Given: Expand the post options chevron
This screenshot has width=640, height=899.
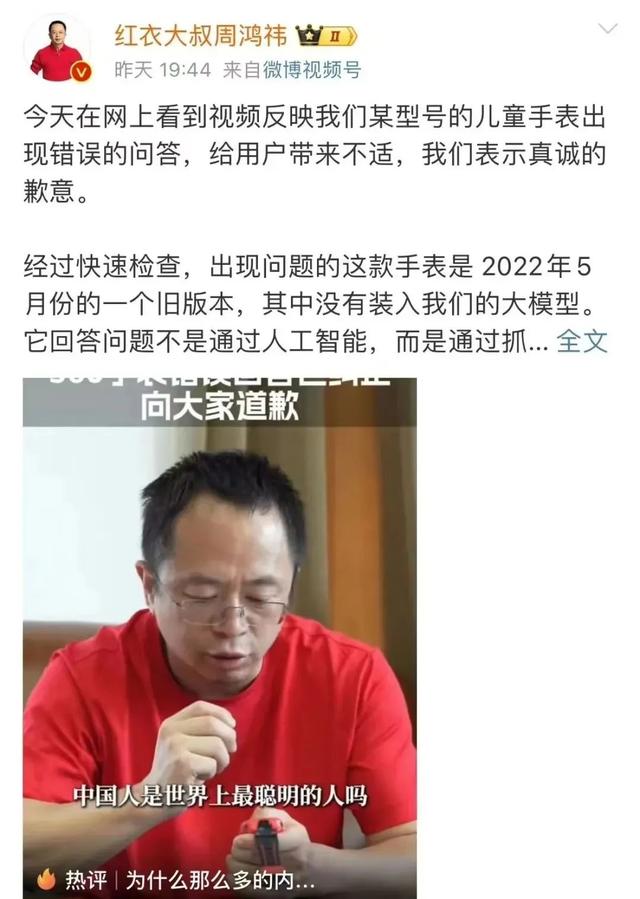Looking at the screenshot, I should point(608,28).
